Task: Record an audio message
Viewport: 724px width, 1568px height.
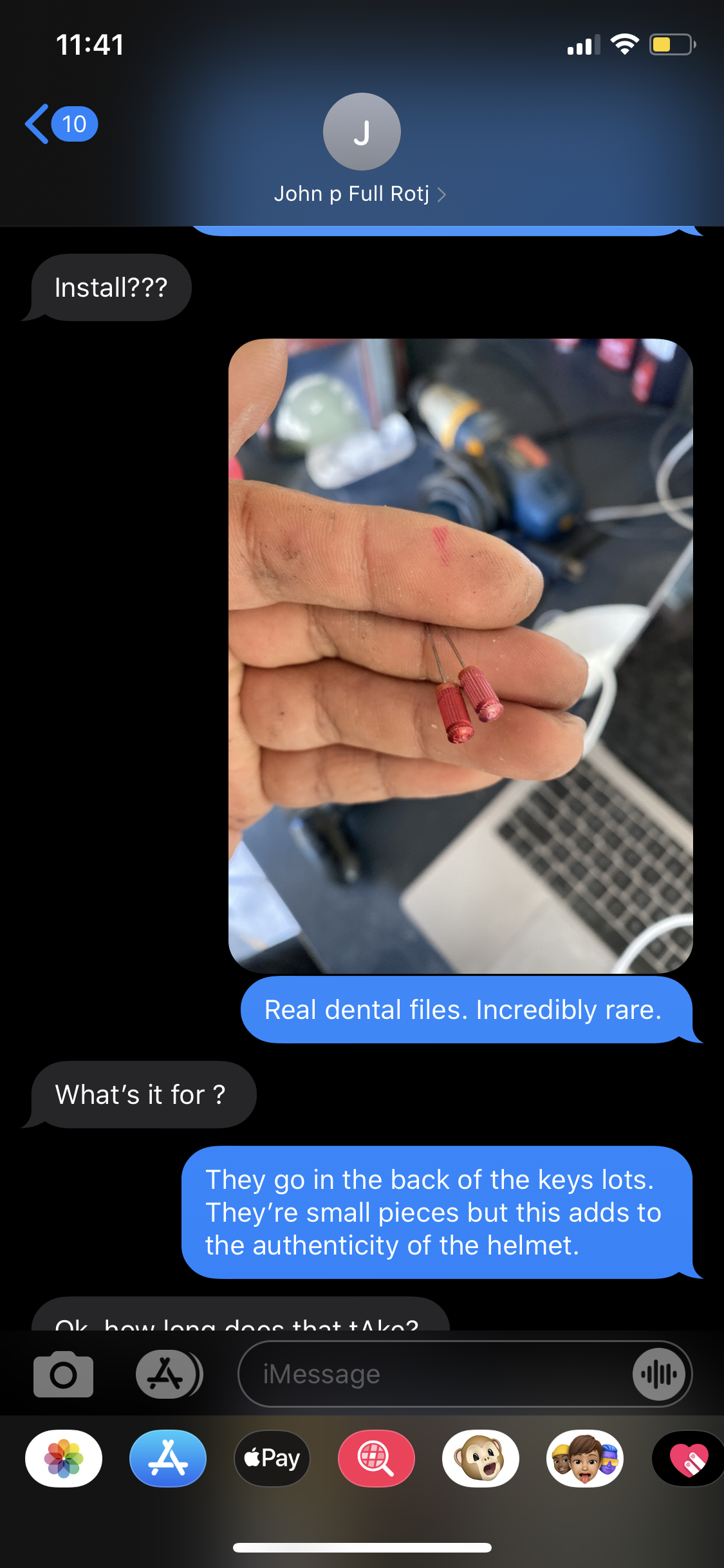Action: click(658, 1374)
